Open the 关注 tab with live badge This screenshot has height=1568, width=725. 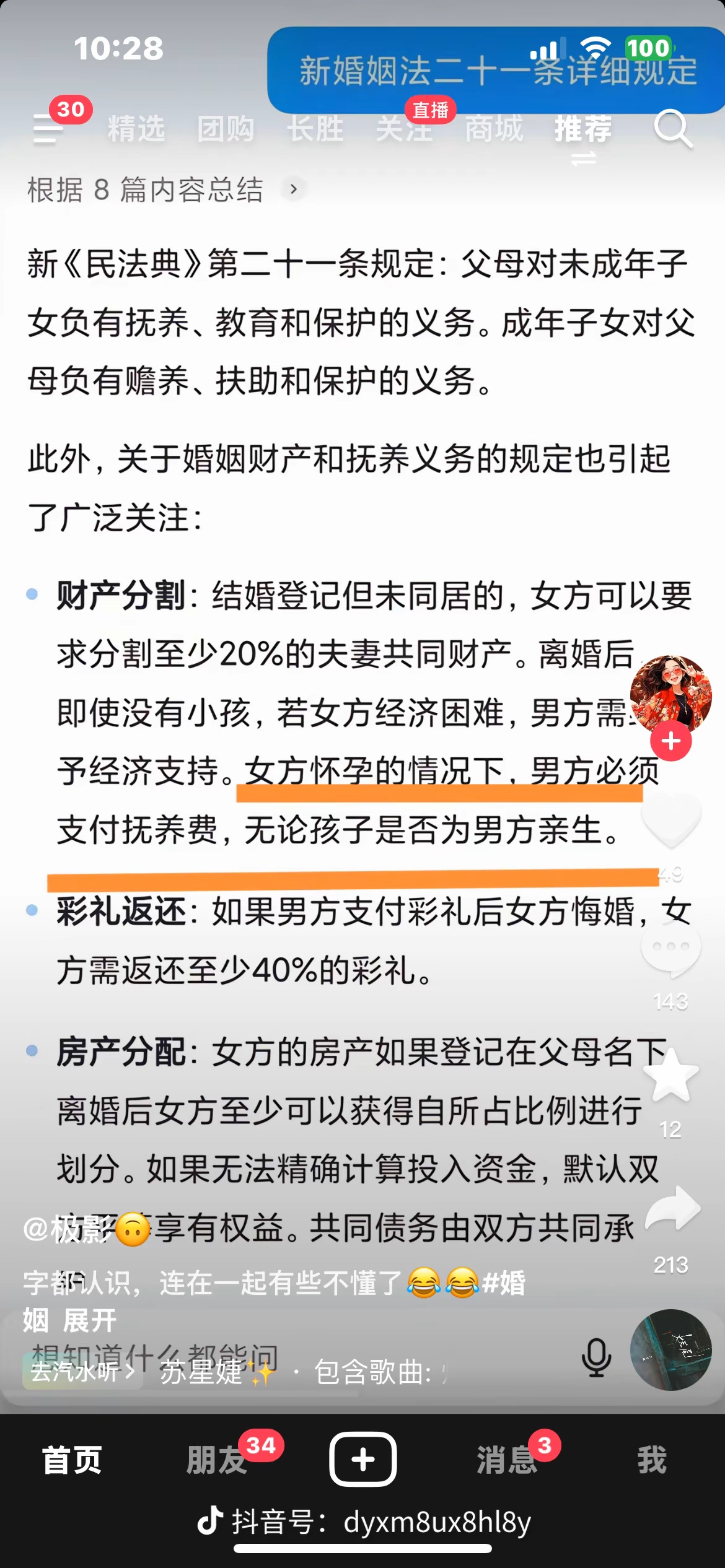click(x=404, y=129)
